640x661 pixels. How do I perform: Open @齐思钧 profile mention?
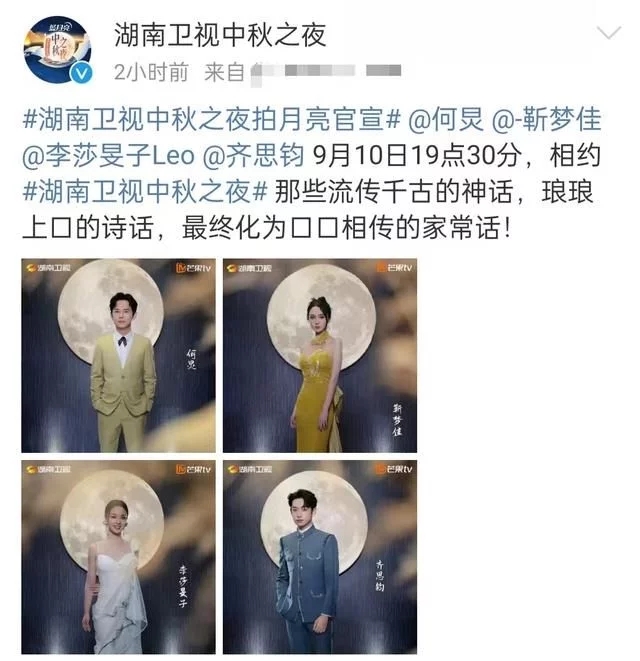254,158
